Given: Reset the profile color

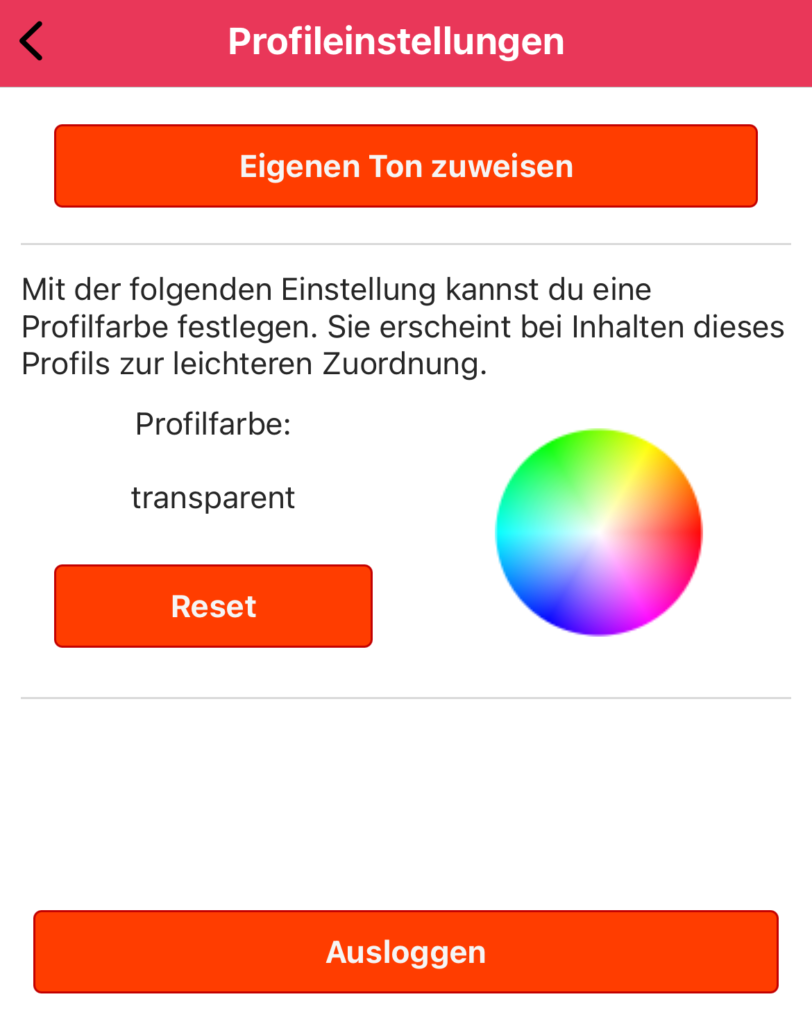Looking at the screenshot, I should coord(213,606).
